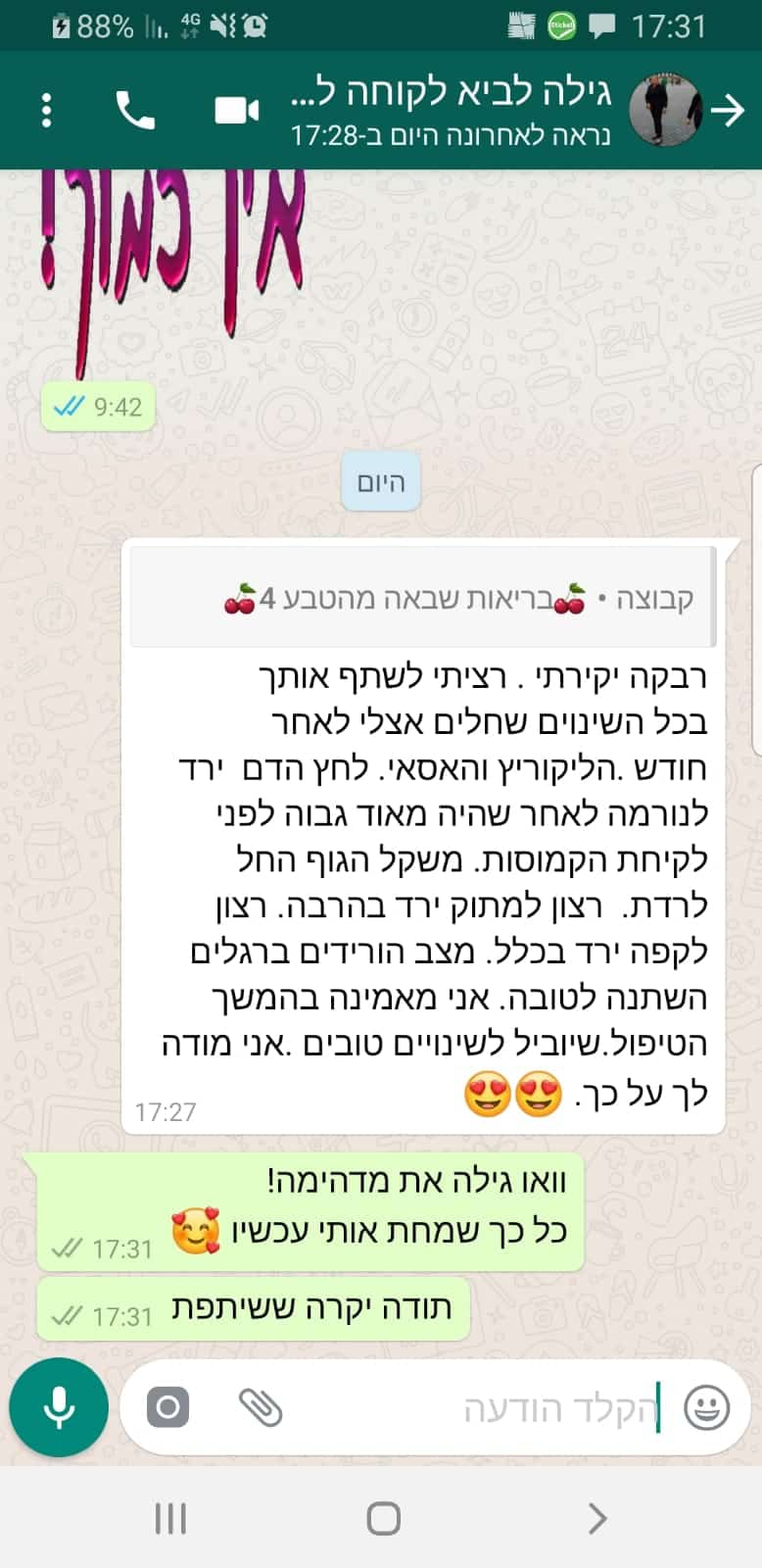Screen dimensions: 762x1568
Task: Open the camera from the message bar
Action: pos(167,1408)
